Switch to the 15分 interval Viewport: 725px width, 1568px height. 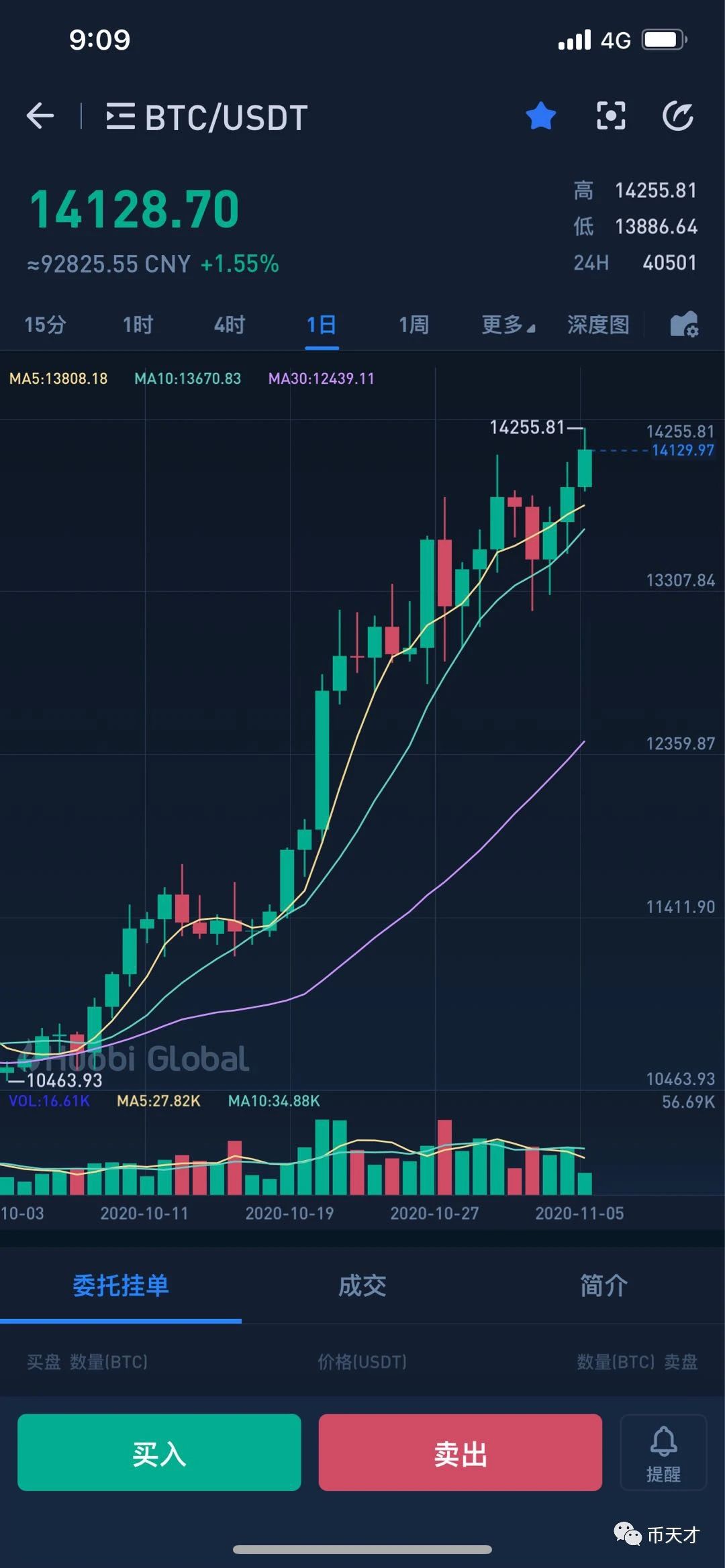click(45, 325)
